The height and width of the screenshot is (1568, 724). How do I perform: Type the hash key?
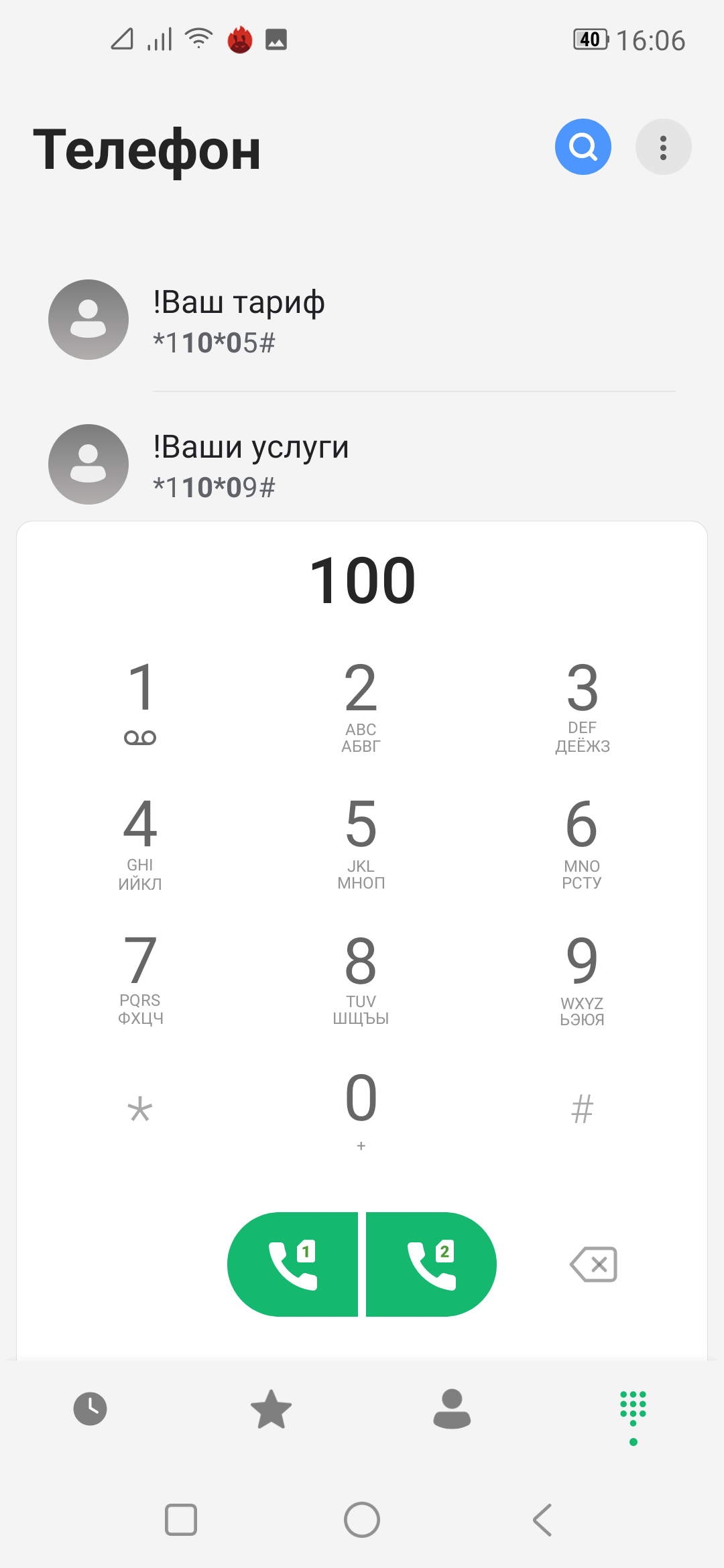(582, 1110)
